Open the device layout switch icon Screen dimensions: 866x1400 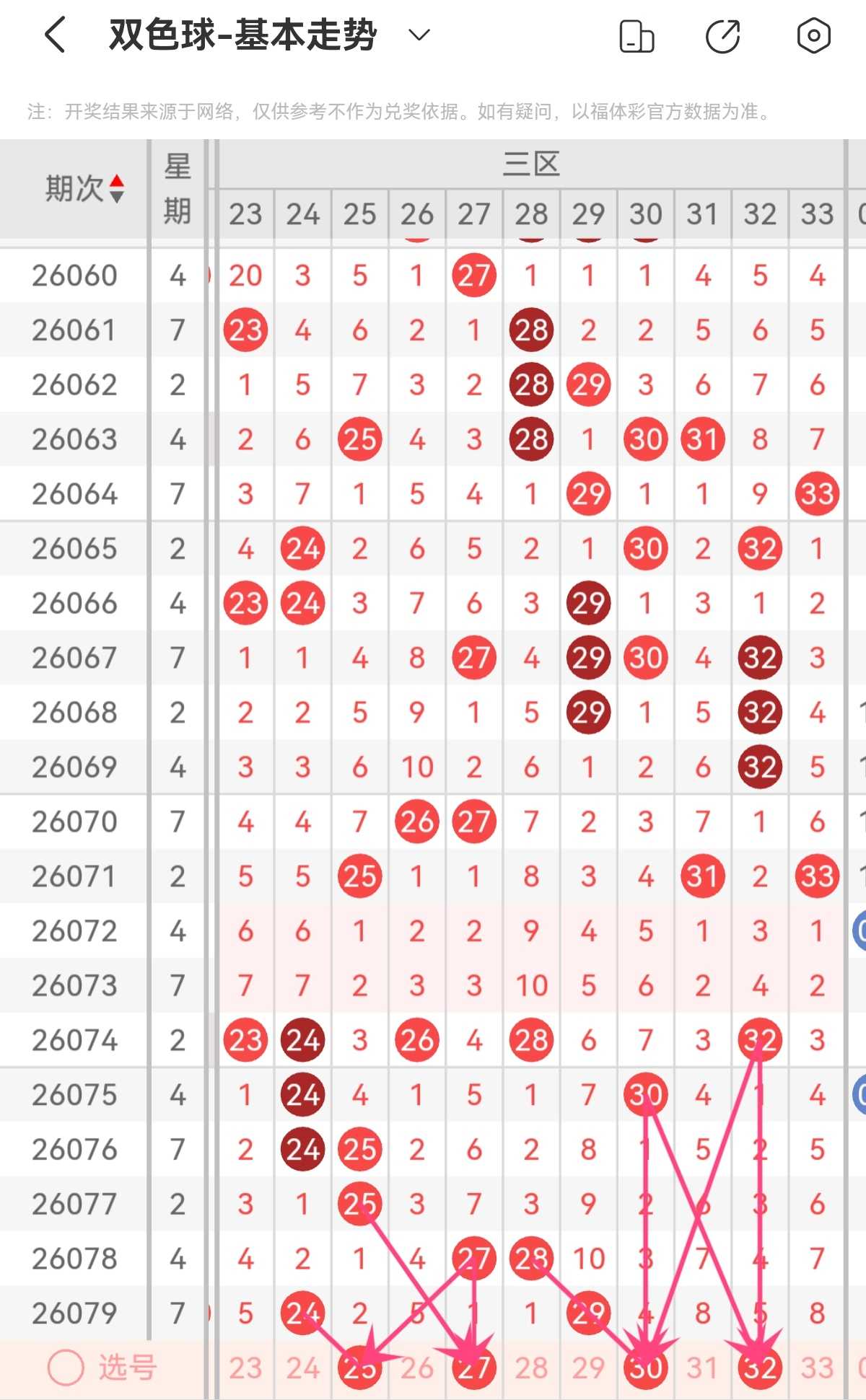click(637, 36)
